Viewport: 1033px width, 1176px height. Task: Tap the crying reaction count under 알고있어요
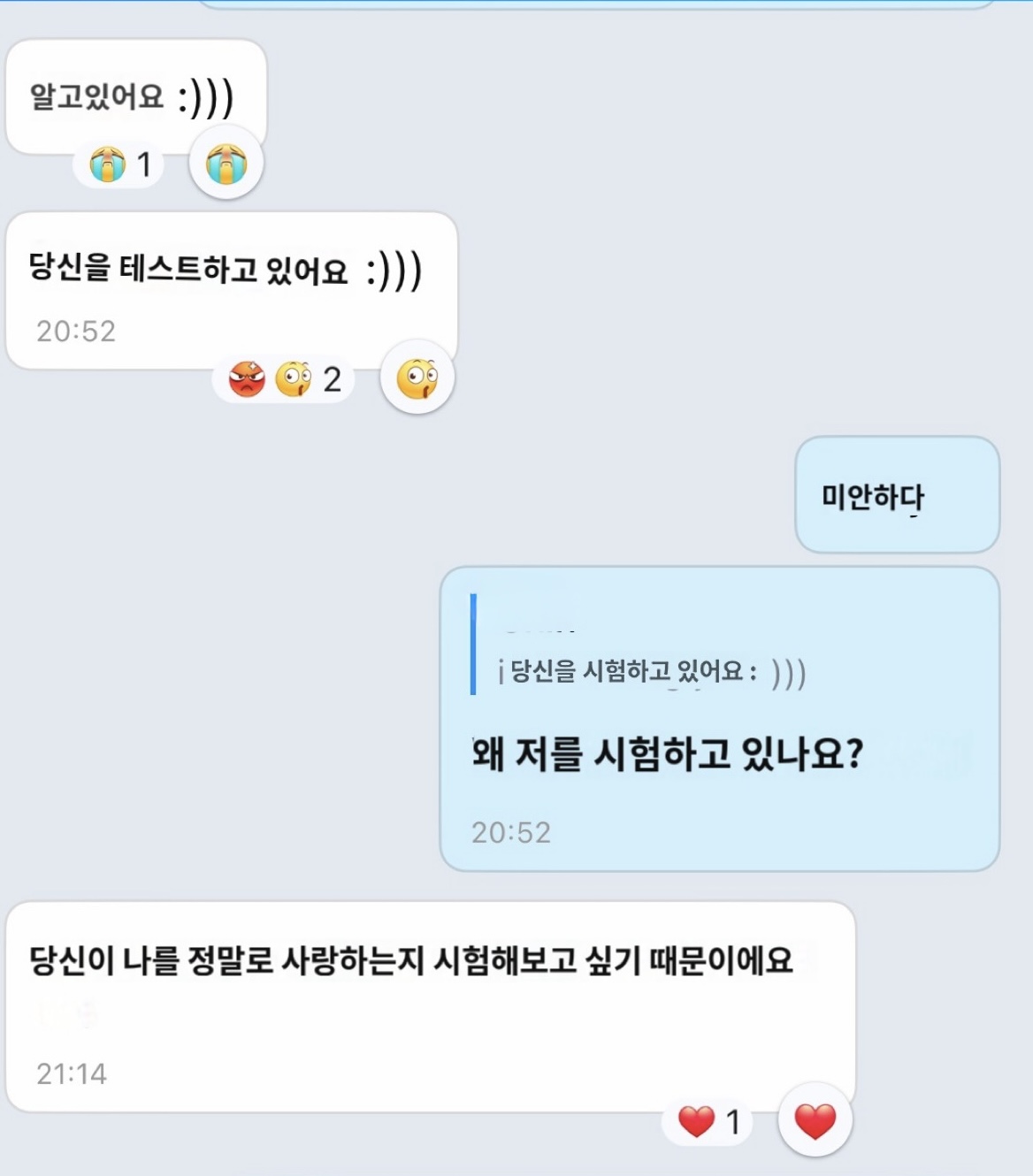[x=119, y=164]
